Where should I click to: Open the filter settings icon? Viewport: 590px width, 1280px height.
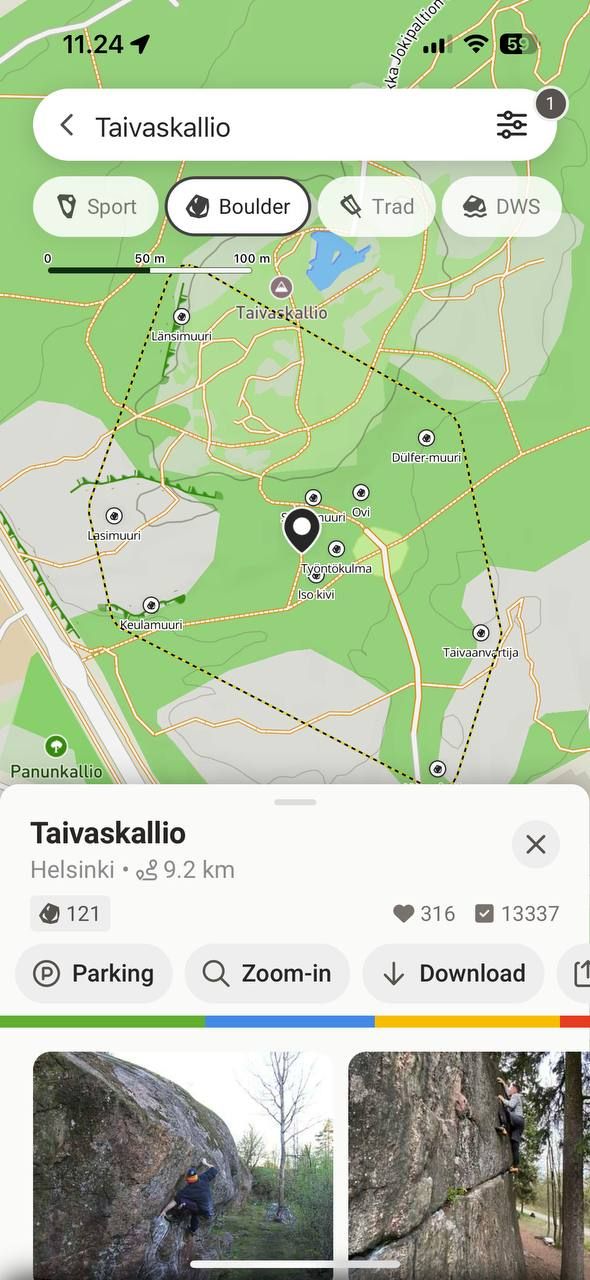511,125
